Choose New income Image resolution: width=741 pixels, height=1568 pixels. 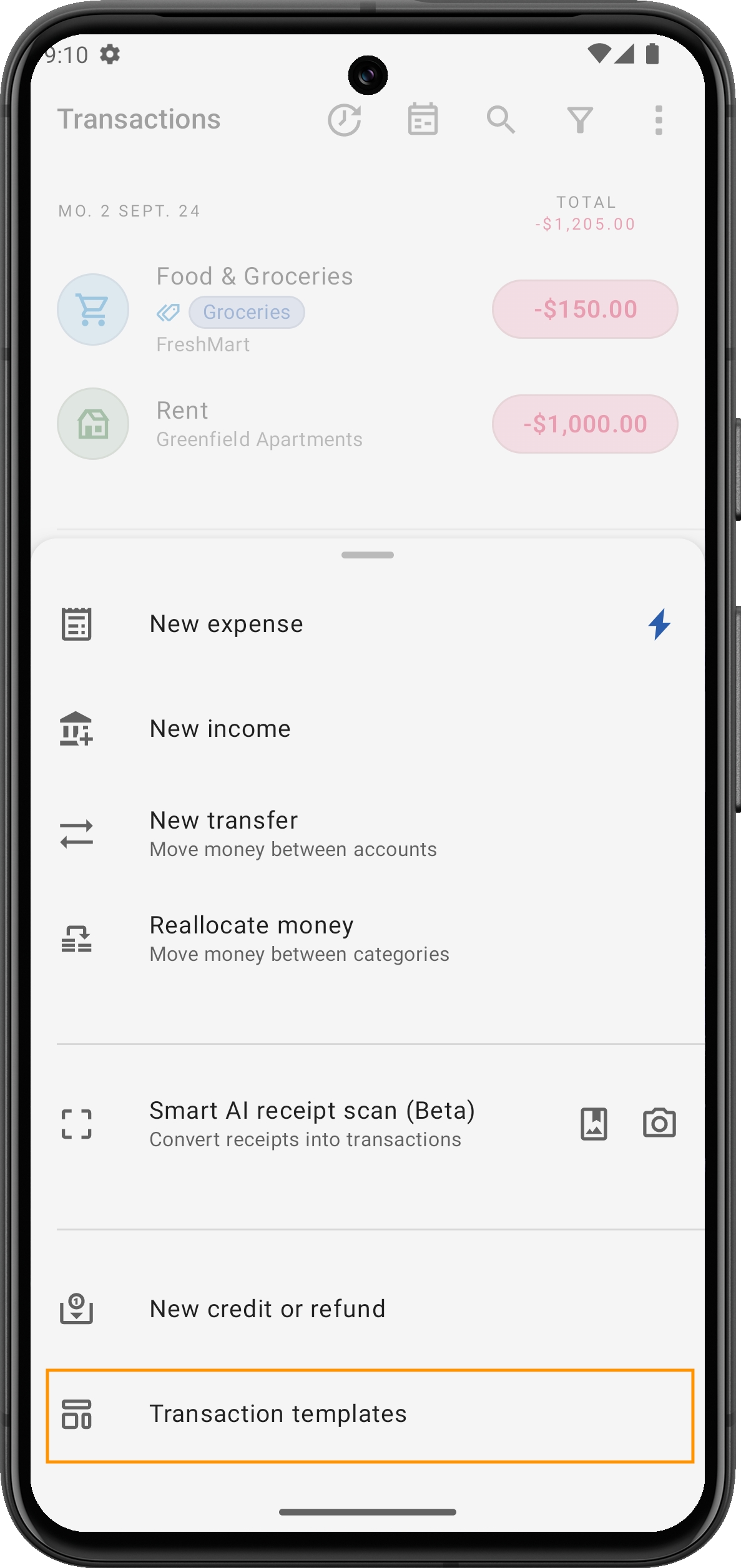coord(220,729)
